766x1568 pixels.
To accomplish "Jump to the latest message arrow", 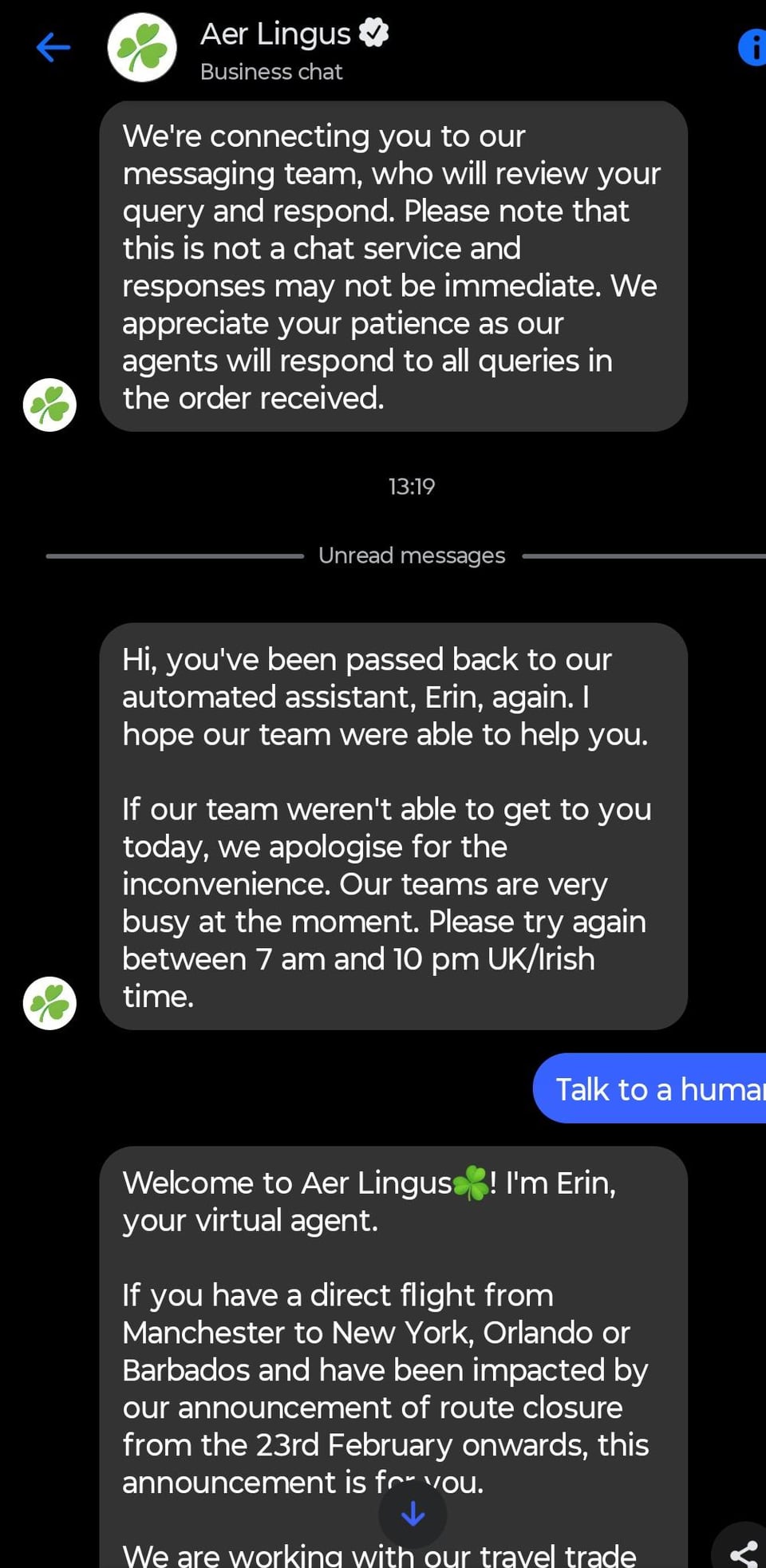I will (x=413, y=1513).
